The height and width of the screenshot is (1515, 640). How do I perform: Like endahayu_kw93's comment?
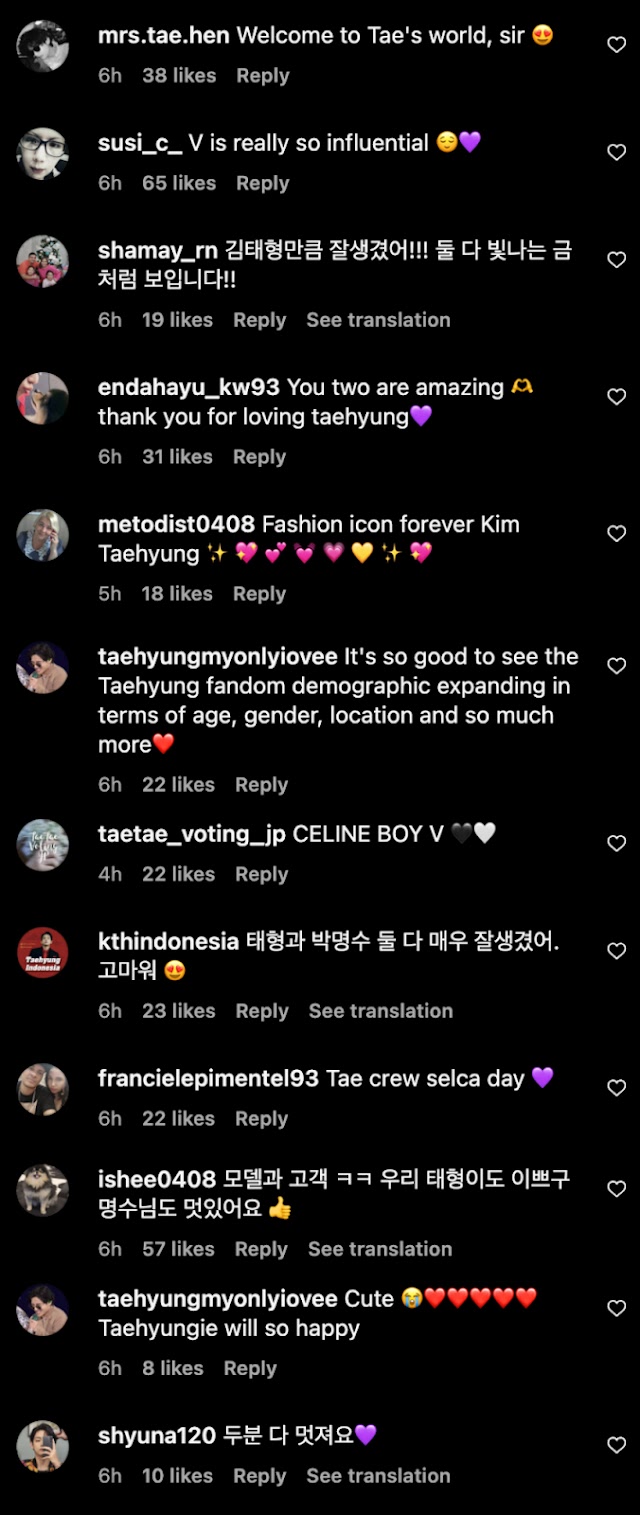[x=617, y=397]
